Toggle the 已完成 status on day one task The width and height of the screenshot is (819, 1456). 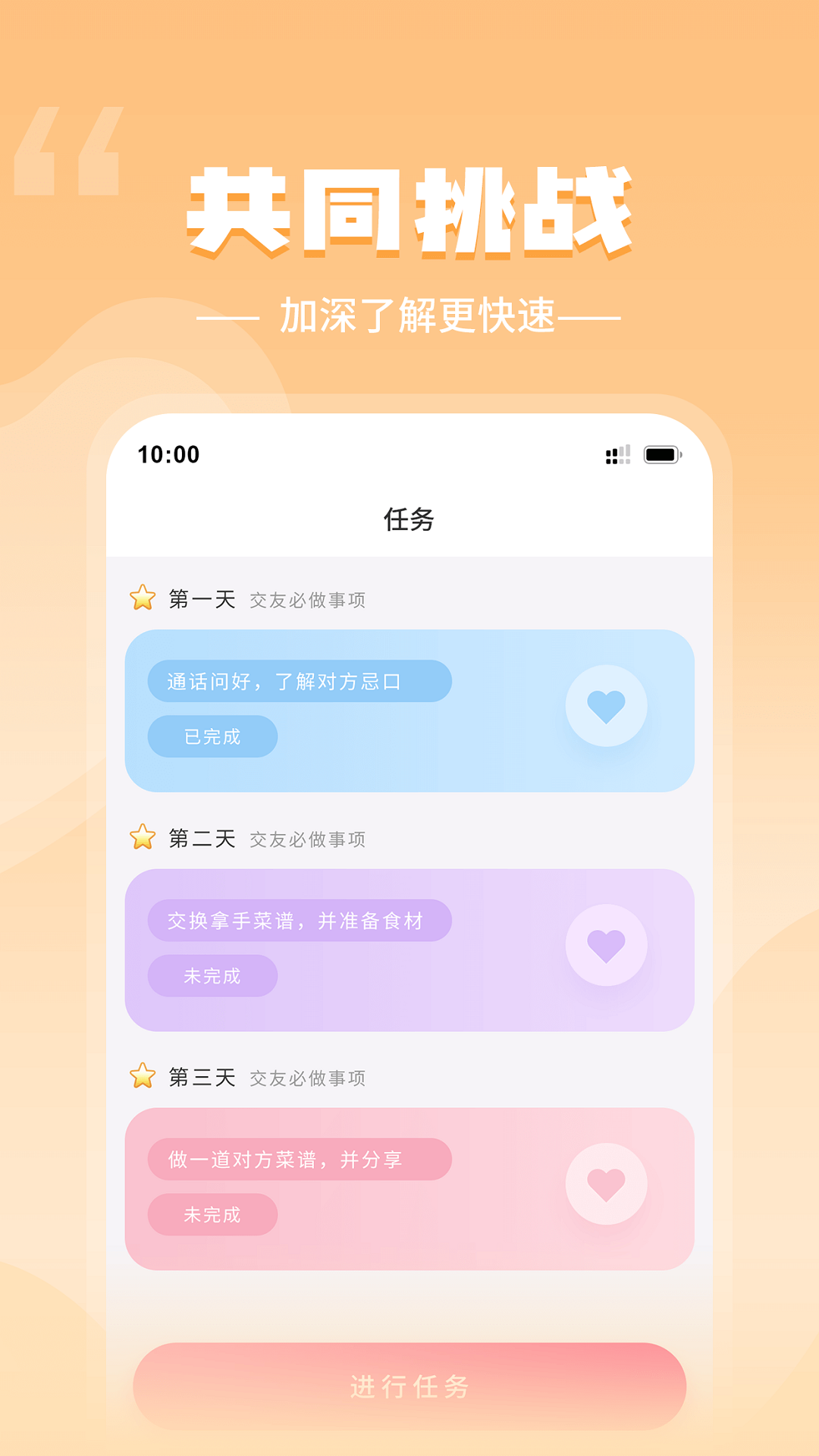pyautogui.click(x=213, y=736)
